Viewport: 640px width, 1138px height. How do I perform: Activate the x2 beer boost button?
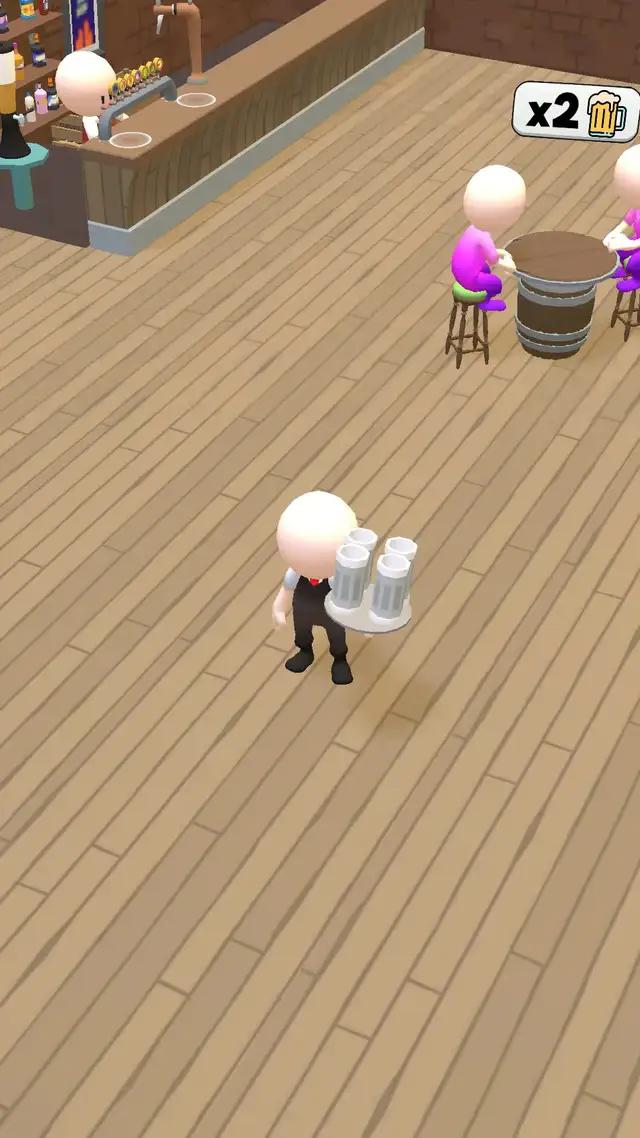tap(575, 112)
